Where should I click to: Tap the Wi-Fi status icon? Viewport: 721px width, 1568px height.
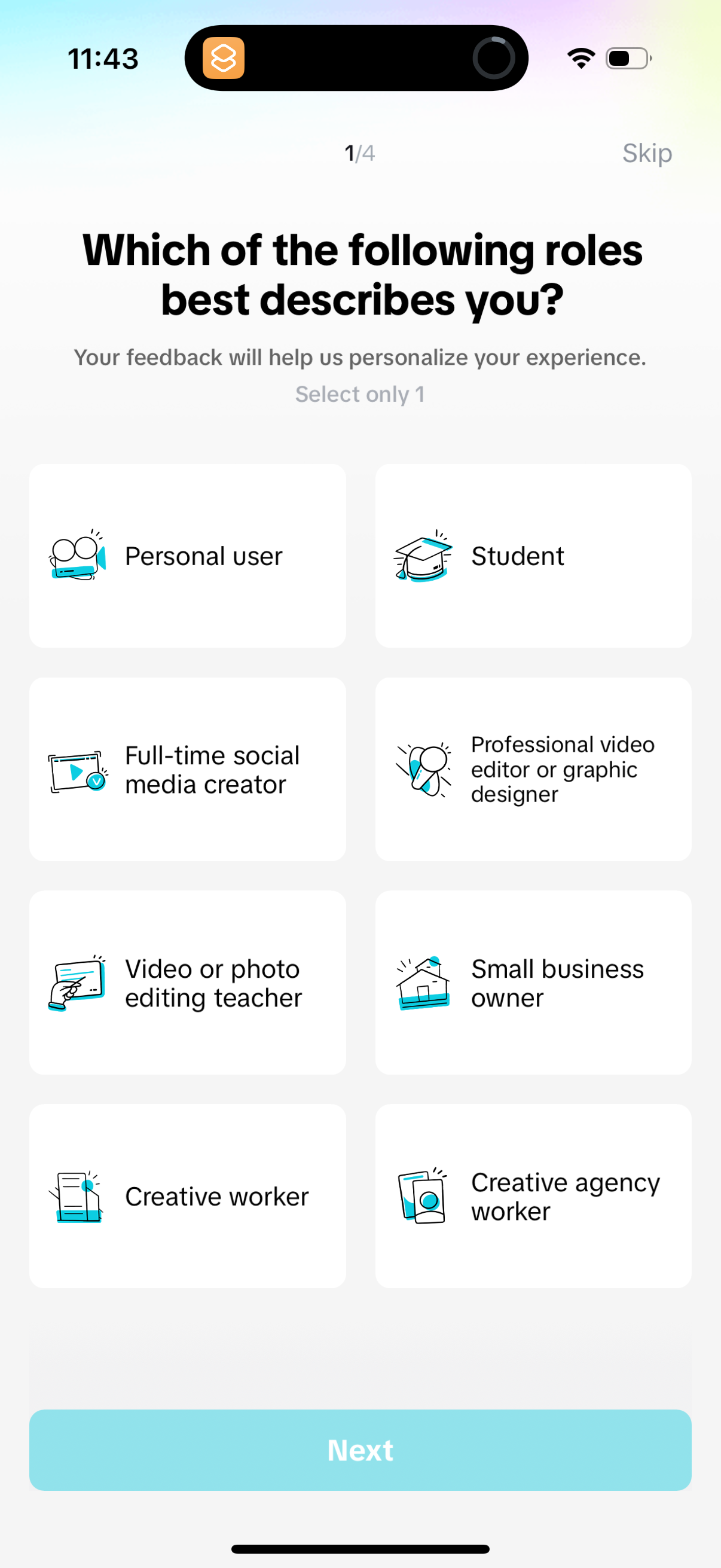pos(581,57)
